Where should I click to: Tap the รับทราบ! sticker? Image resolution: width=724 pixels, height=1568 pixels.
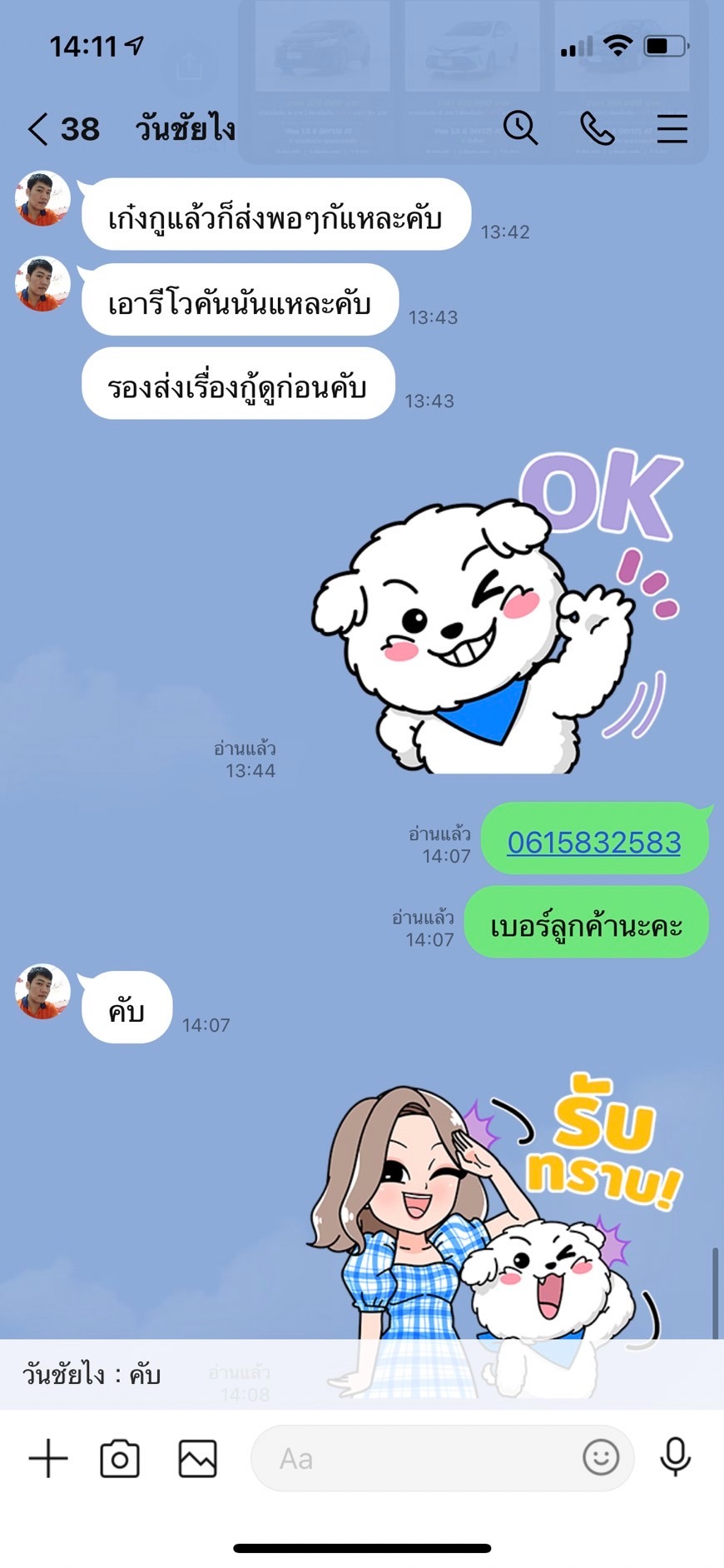495,1232
